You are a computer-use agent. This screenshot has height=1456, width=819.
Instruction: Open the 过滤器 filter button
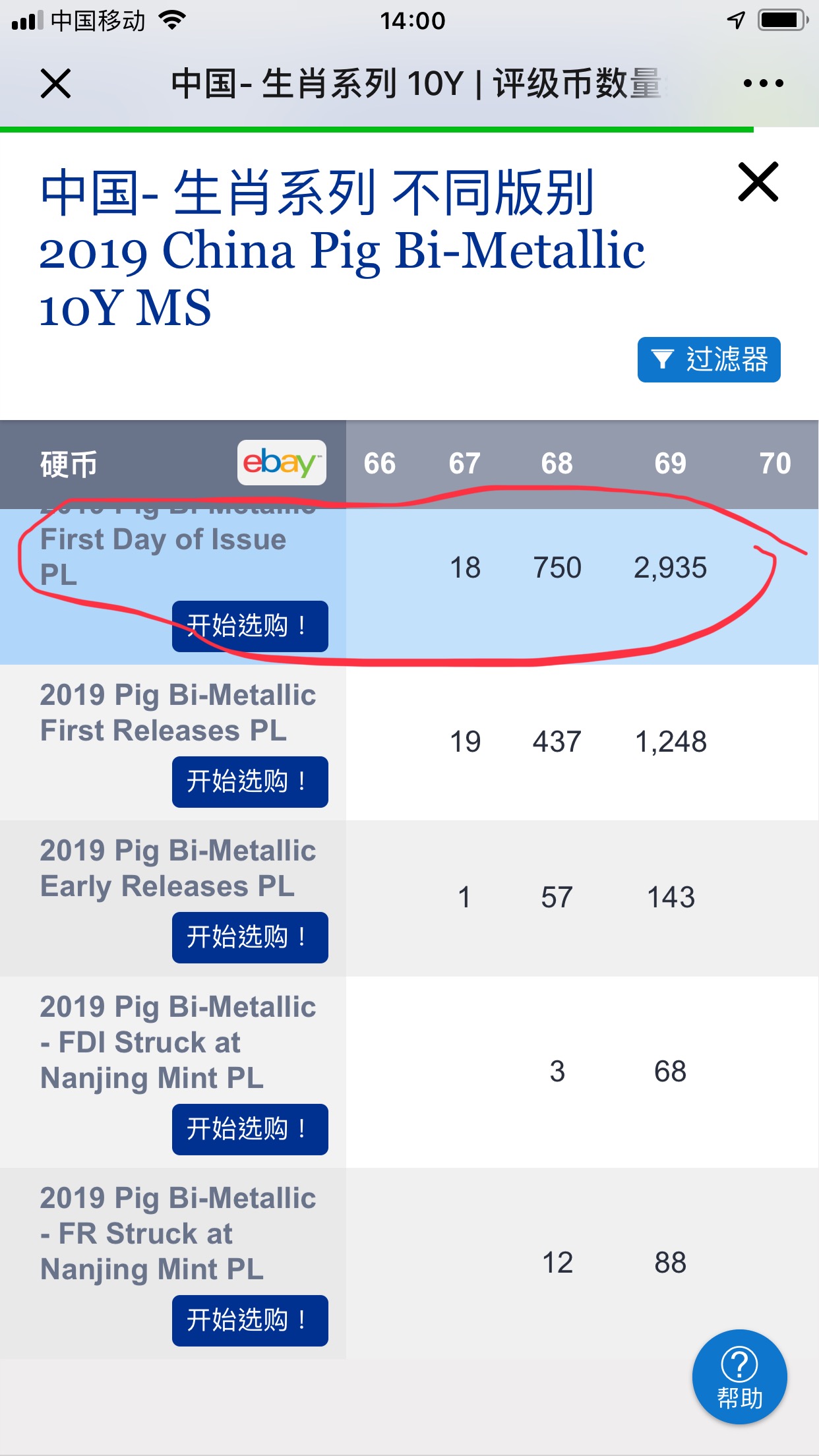(708, 360)
